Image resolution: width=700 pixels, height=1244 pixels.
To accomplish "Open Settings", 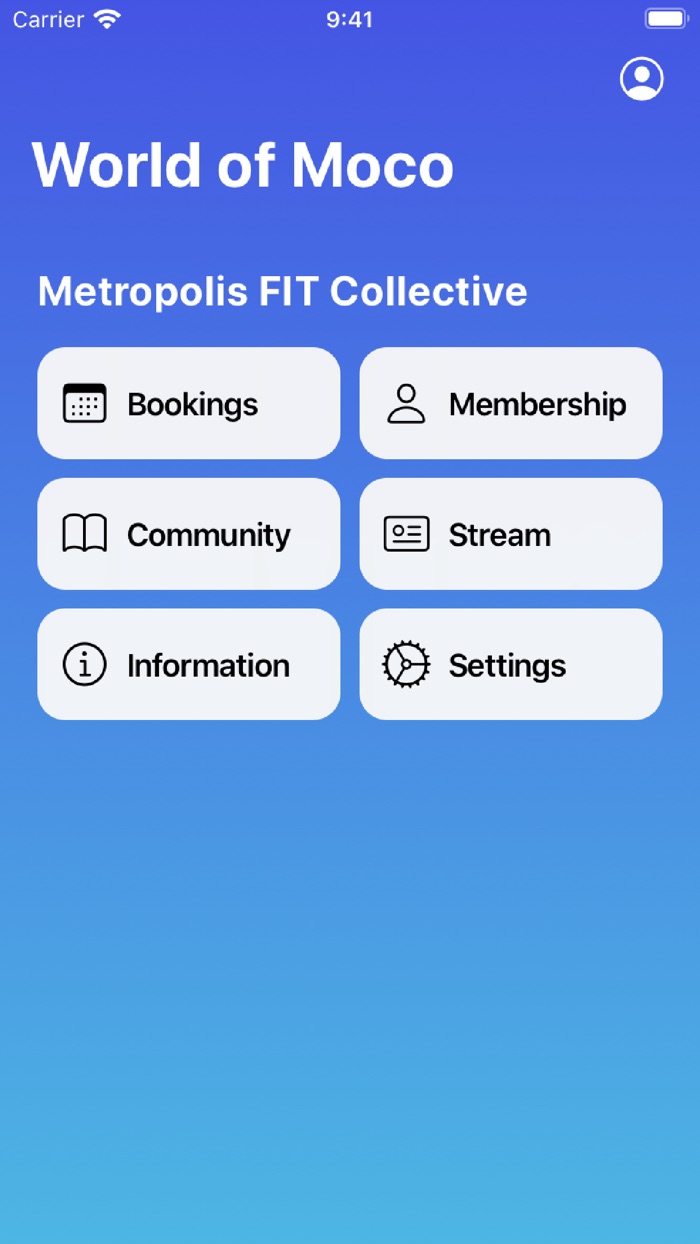I will (x=511, y=664).
